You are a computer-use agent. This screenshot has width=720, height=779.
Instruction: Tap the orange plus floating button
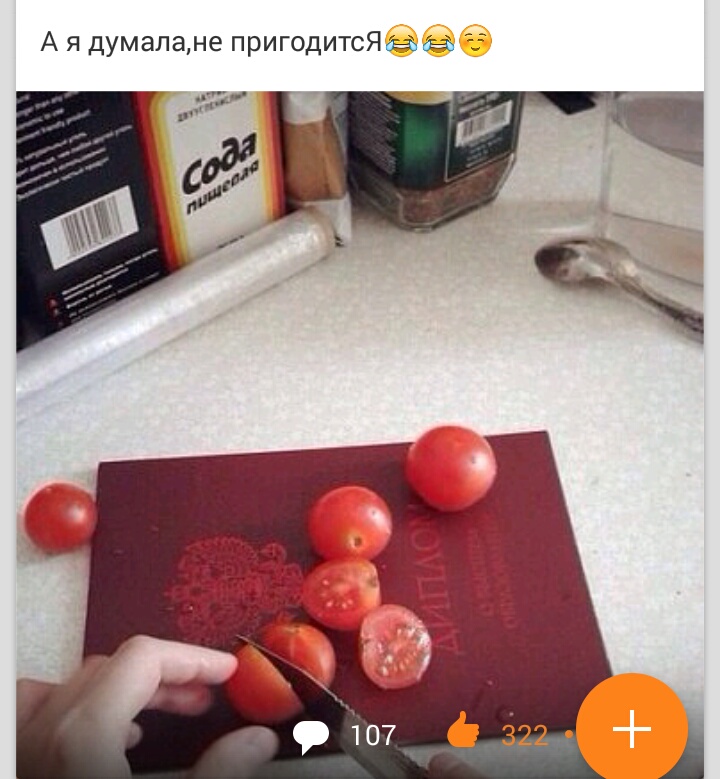[632, 729]
